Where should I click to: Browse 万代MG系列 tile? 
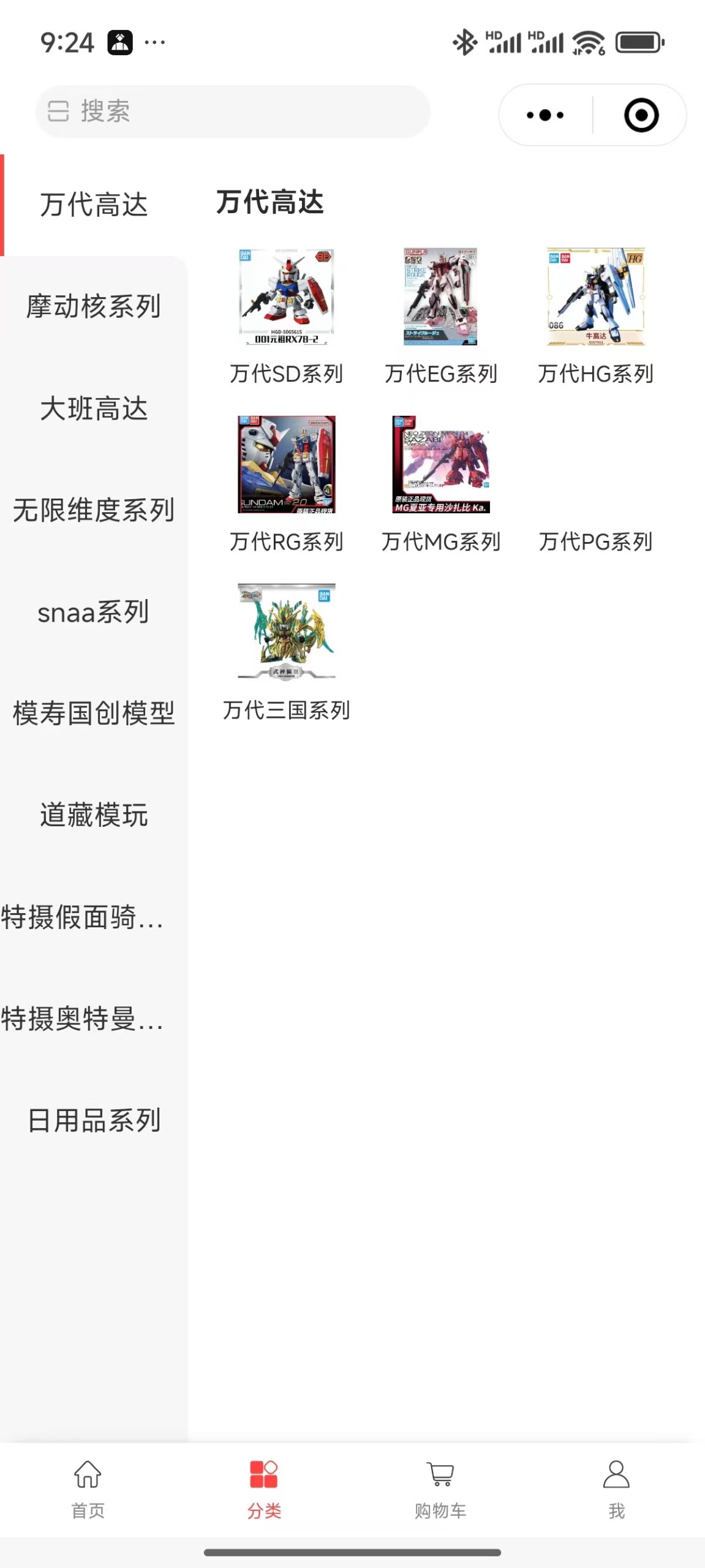tap(440, 483)
